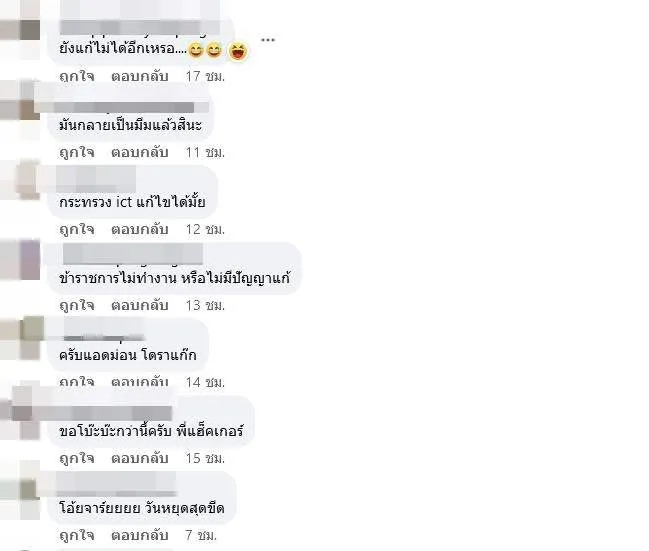Reply to the comment 'โอ้ยจร์ยยยย วันหยุดสุดขีด'
The image size is (649, 551).
(x=138, y=535)
